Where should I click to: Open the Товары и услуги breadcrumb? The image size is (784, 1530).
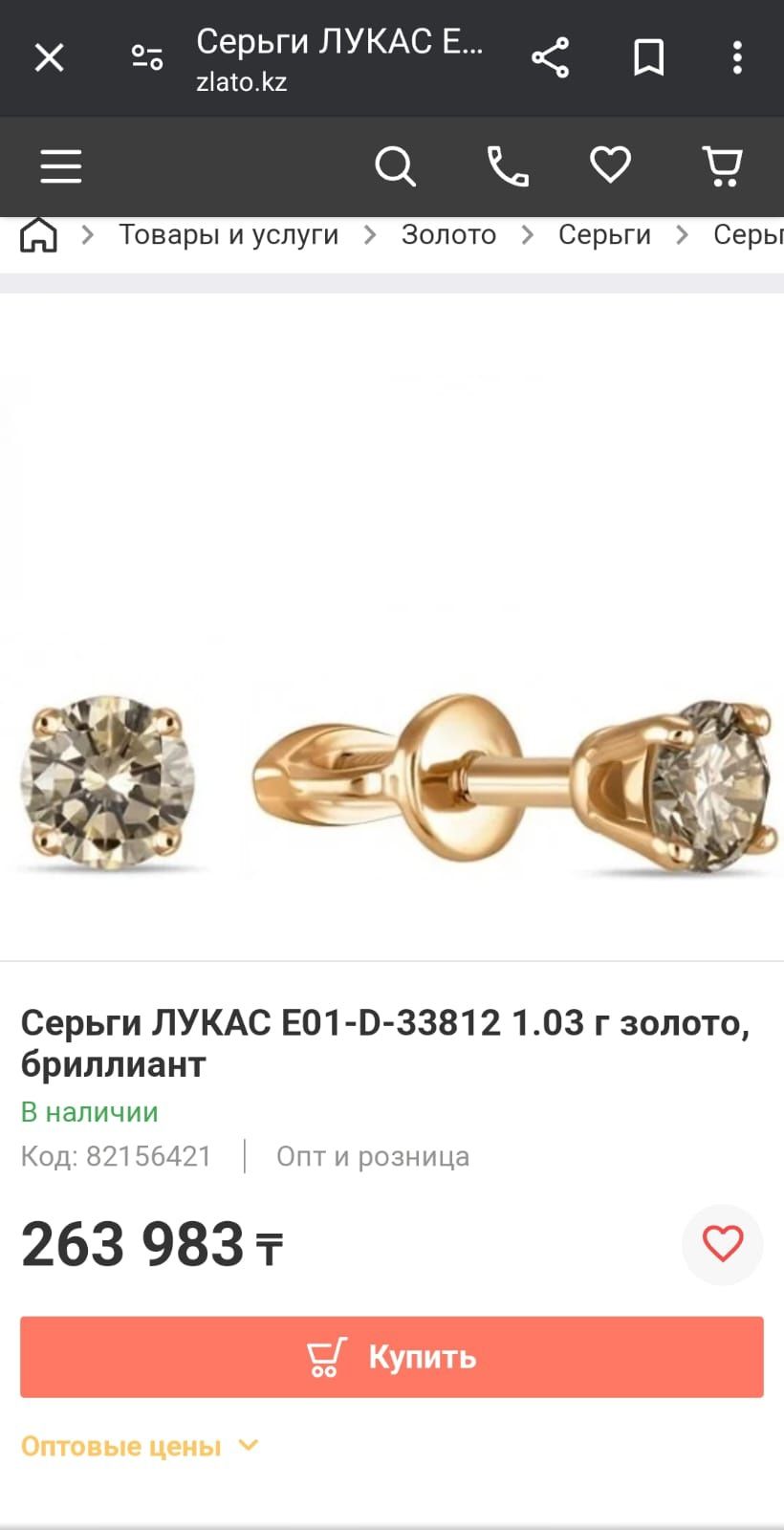[229, 234]
